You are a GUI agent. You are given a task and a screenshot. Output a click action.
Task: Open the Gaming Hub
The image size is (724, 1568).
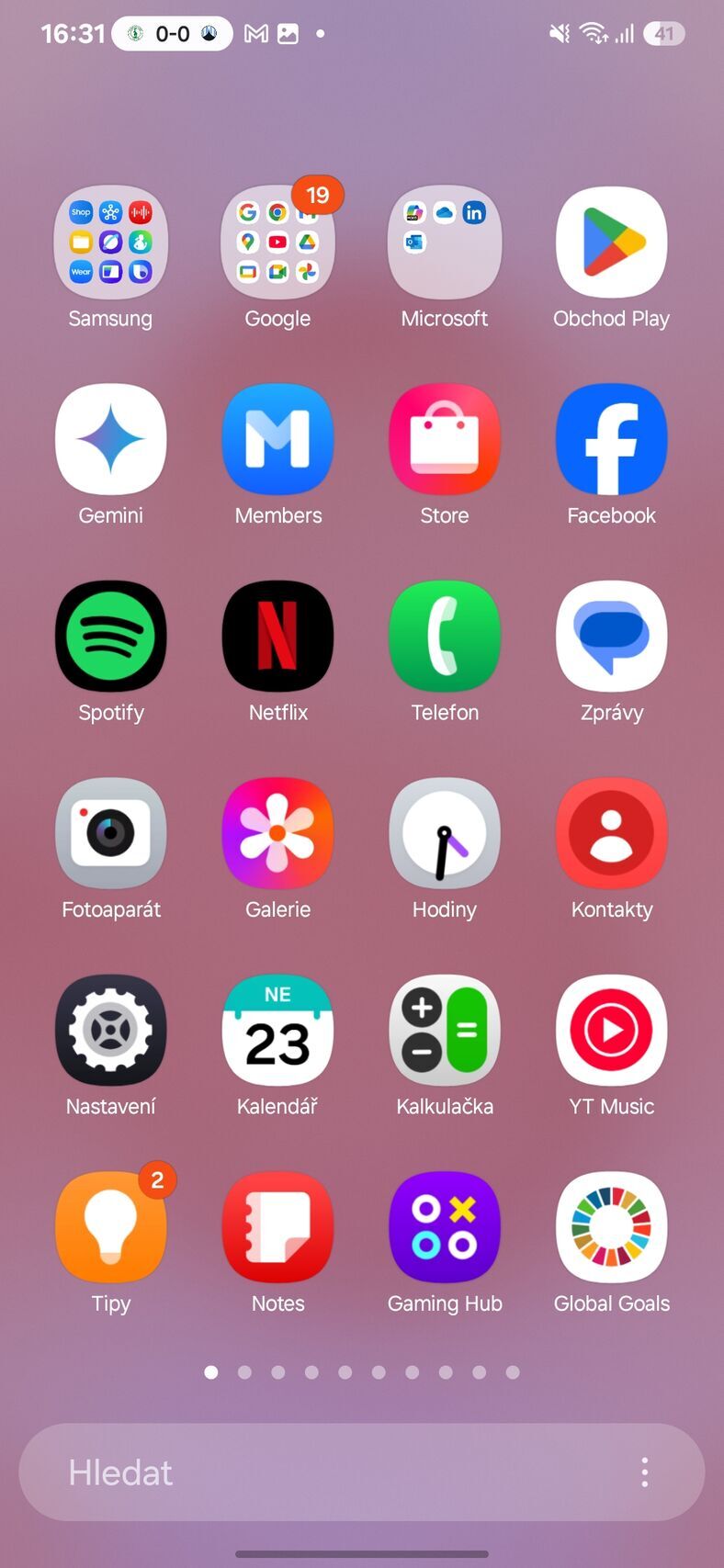(445, 1226)
